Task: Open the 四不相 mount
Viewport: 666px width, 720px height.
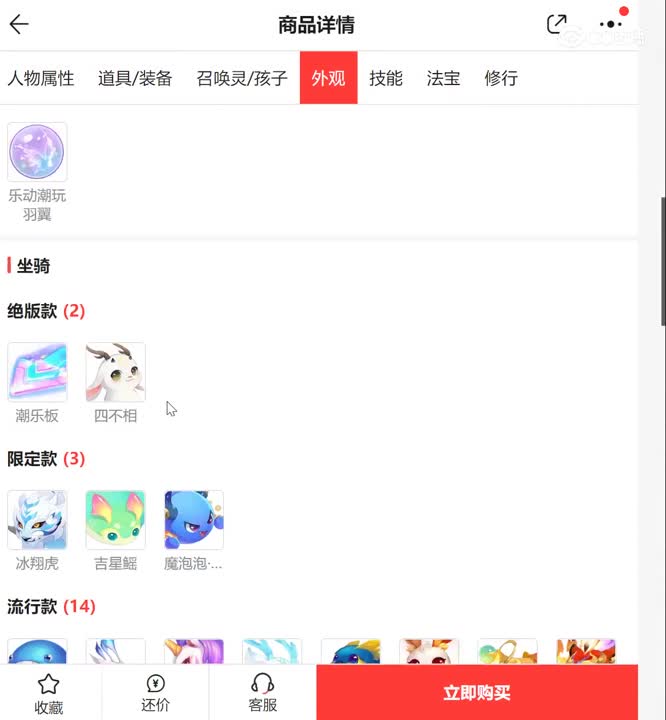Action: (116, 373)
